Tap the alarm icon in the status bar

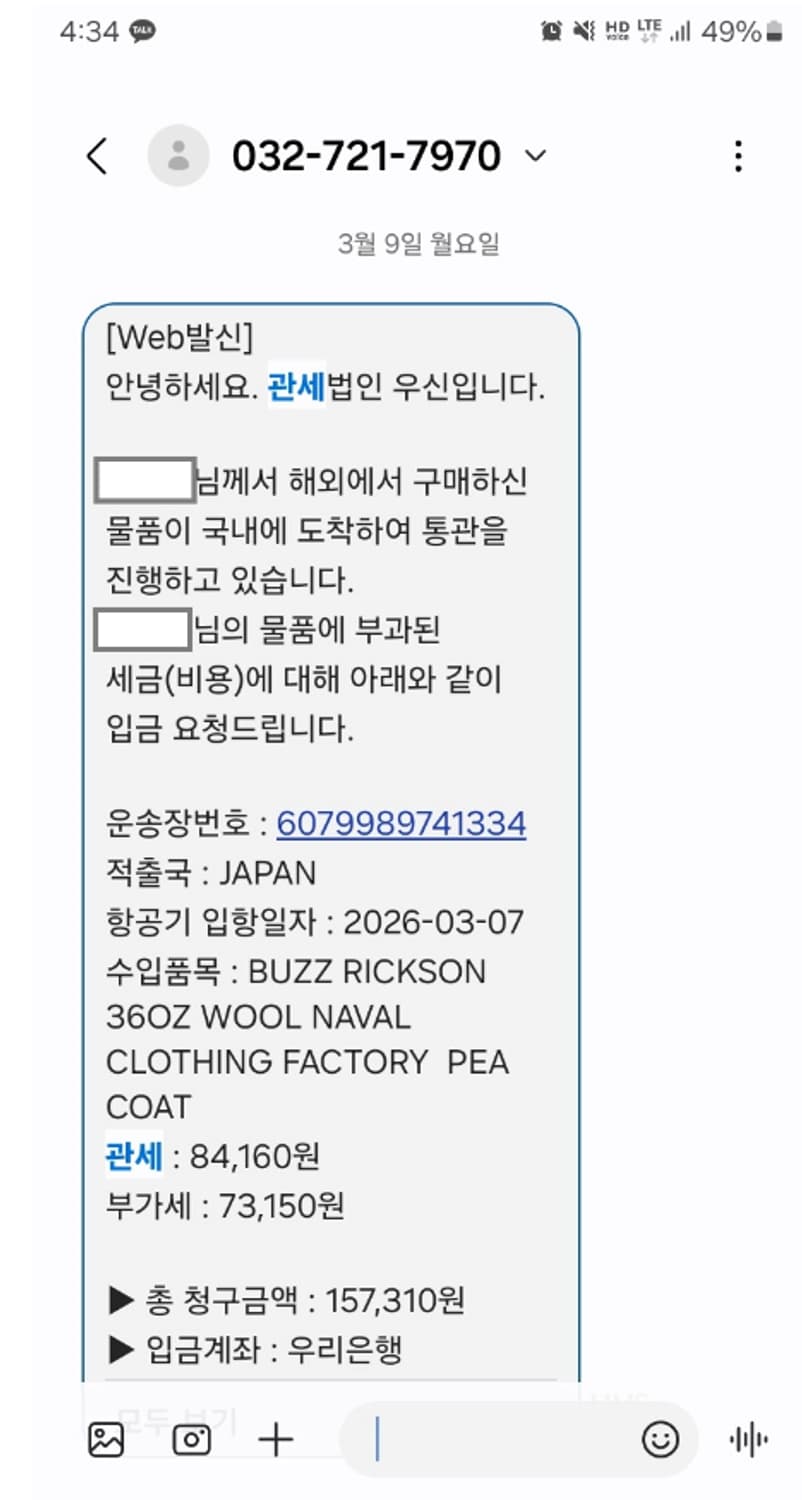point(553,29)
